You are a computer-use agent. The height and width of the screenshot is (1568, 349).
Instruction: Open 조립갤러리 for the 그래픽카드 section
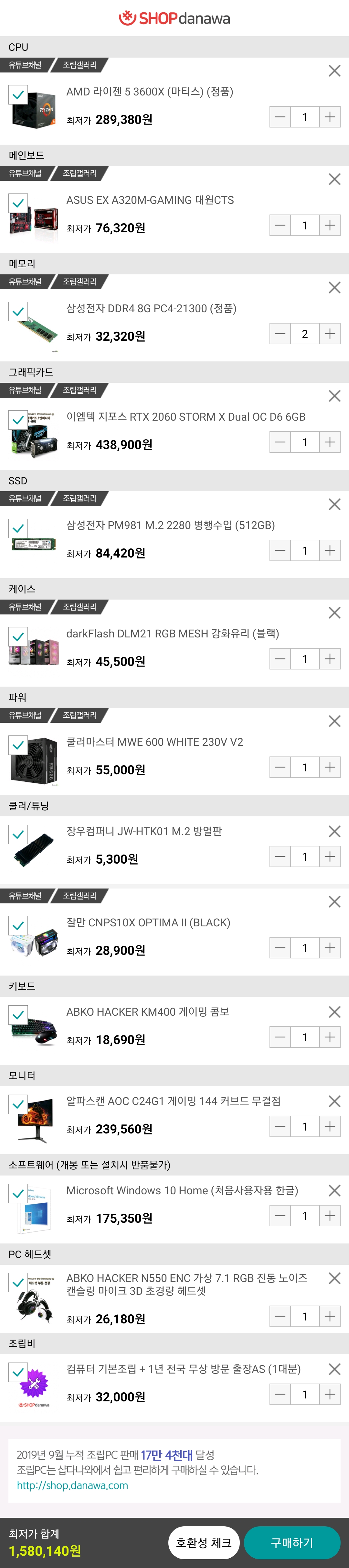pyautogui.click(x=79, y=390)
